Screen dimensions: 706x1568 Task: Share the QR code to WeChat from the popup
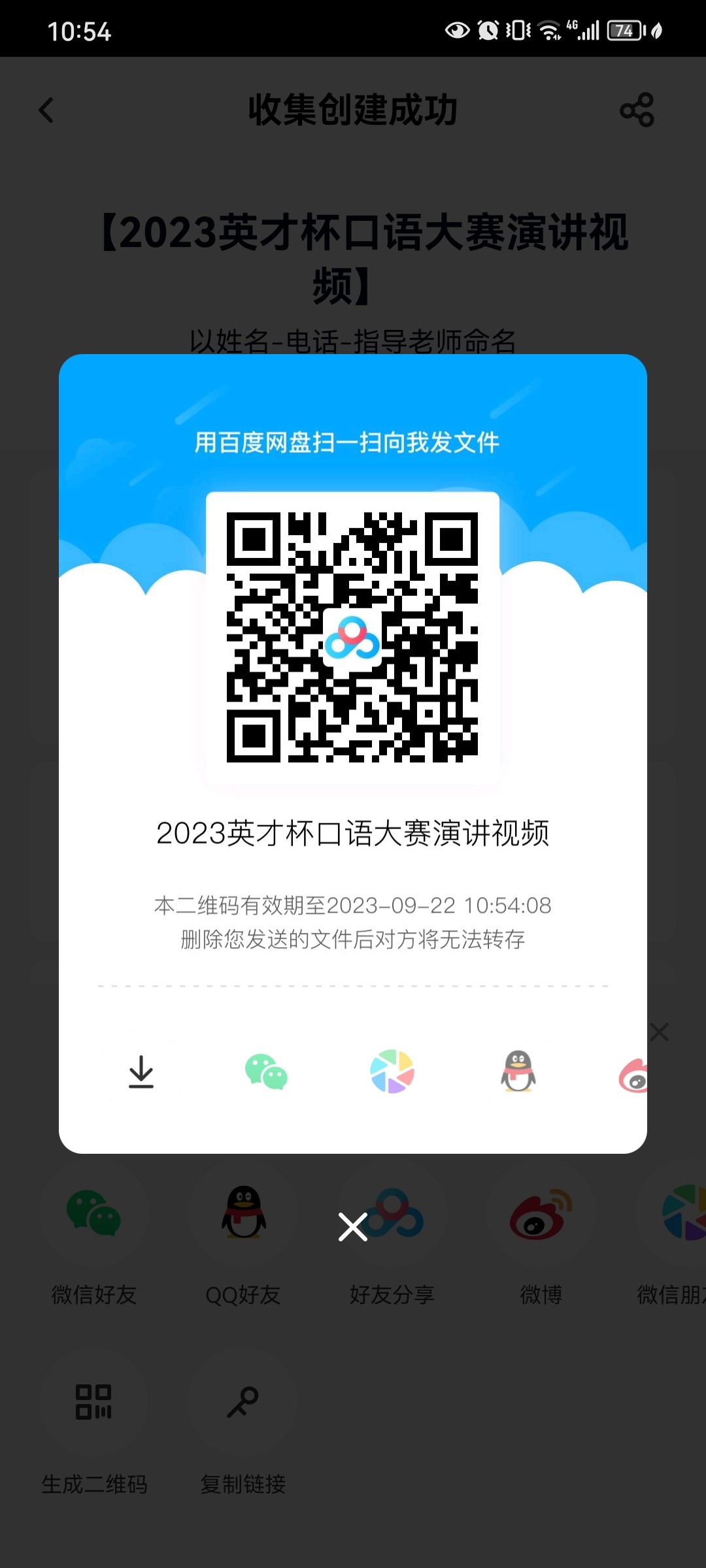tap(266, 1071)
